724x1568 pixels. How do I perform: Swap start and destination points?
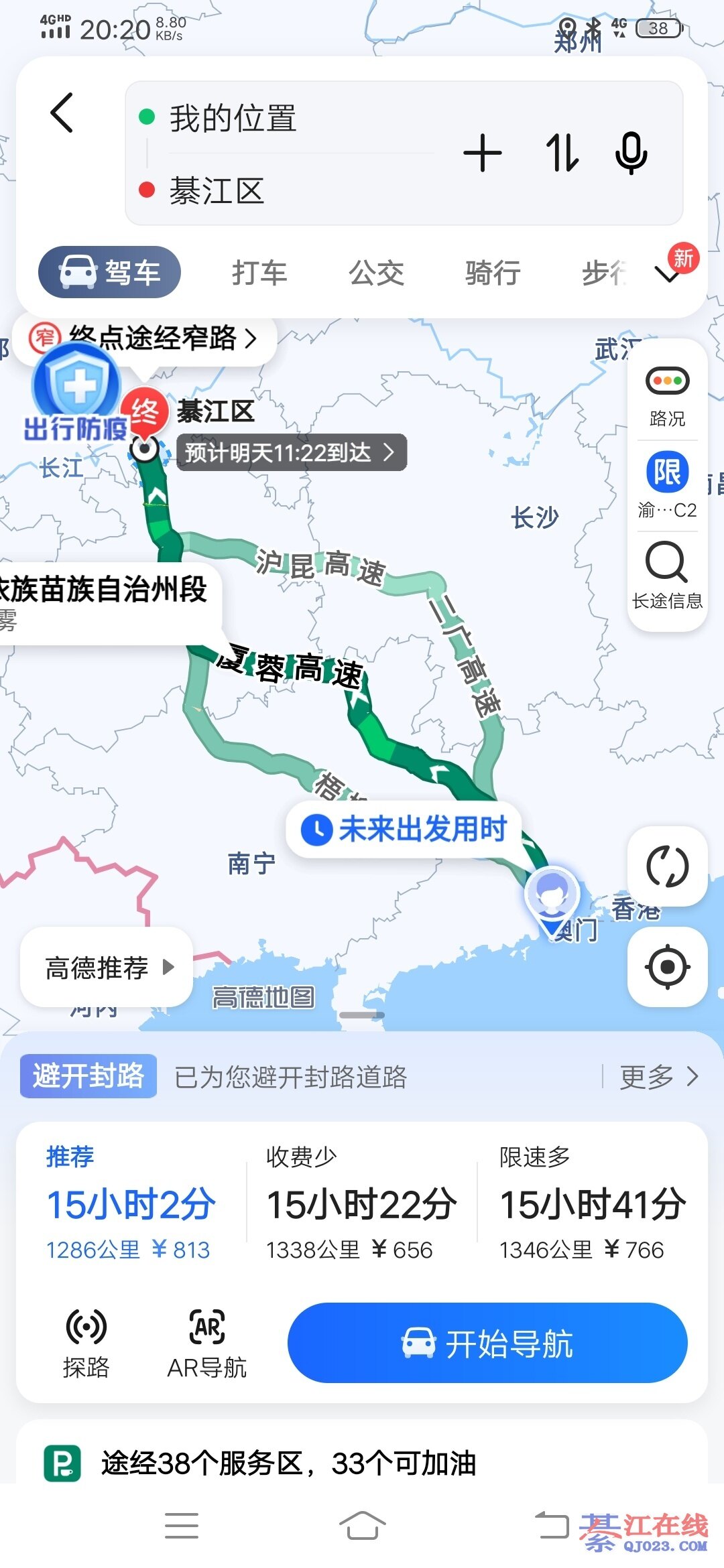coord(562,153)
